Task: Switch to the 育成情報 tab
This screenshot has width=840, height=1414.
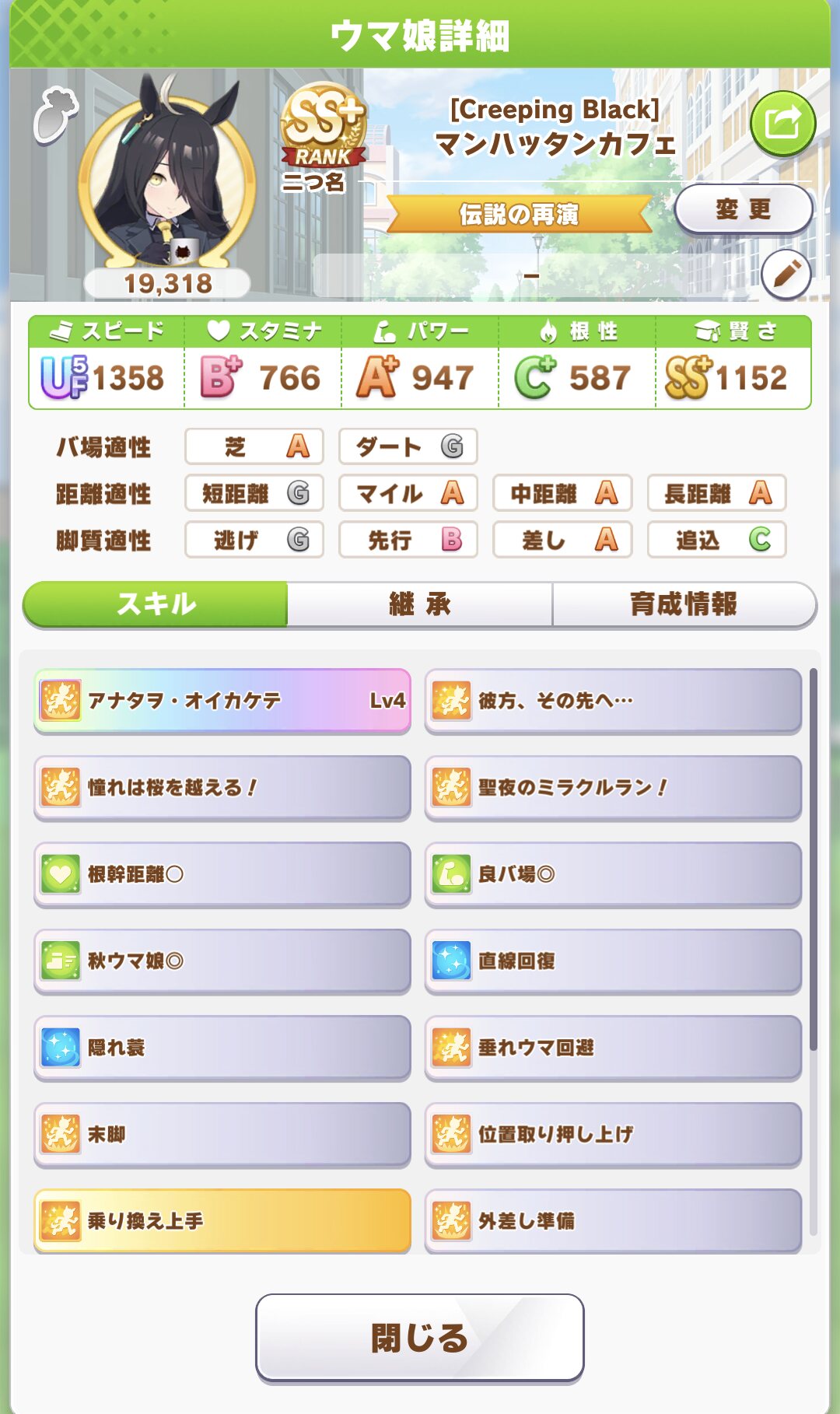Action: pos(683,604)
